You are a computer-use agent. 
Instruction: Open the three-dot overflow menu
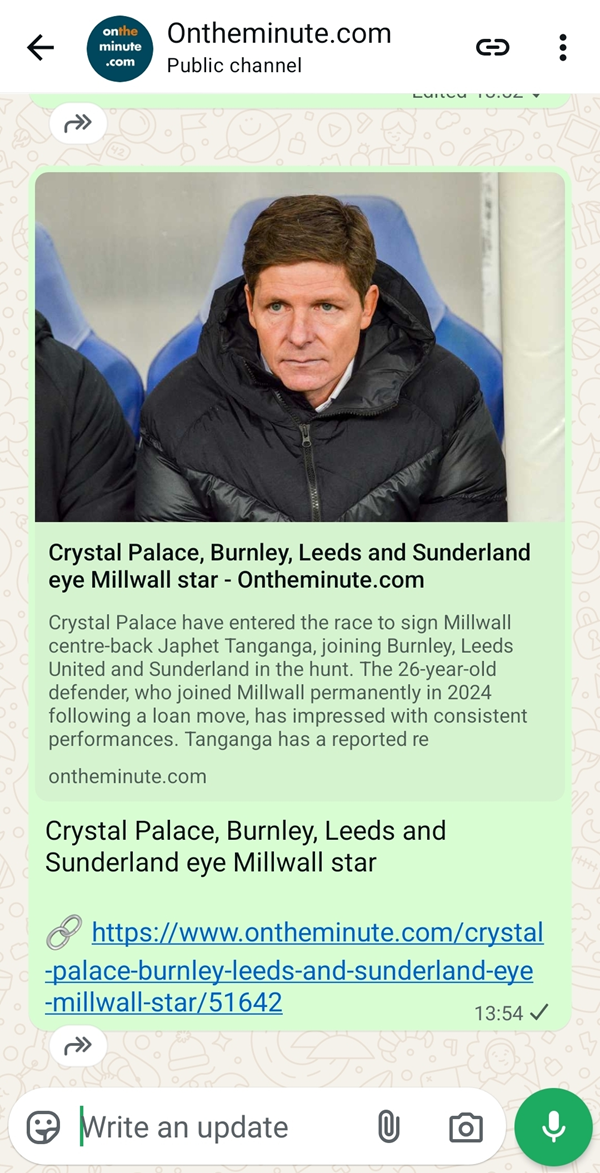click(x=563, y=48)
